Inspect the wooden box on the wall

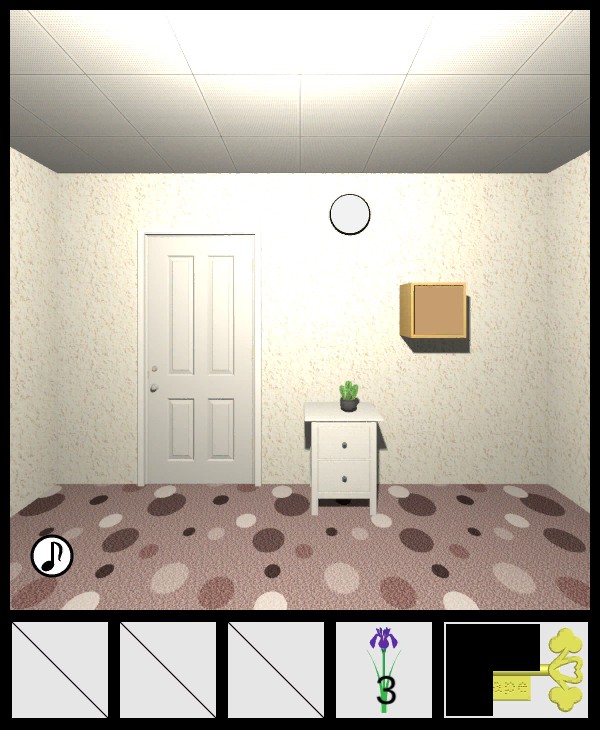pyautogui.click(x=437, y=310)
